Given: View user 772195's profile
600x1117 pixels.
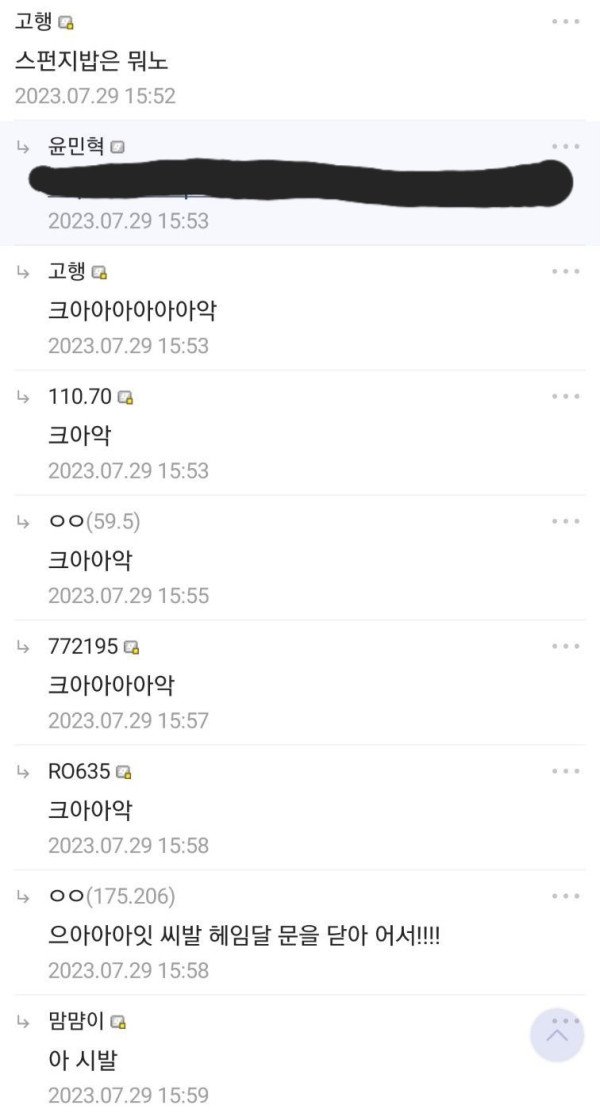Looking at the screenshot, I should tap(84, 647).
